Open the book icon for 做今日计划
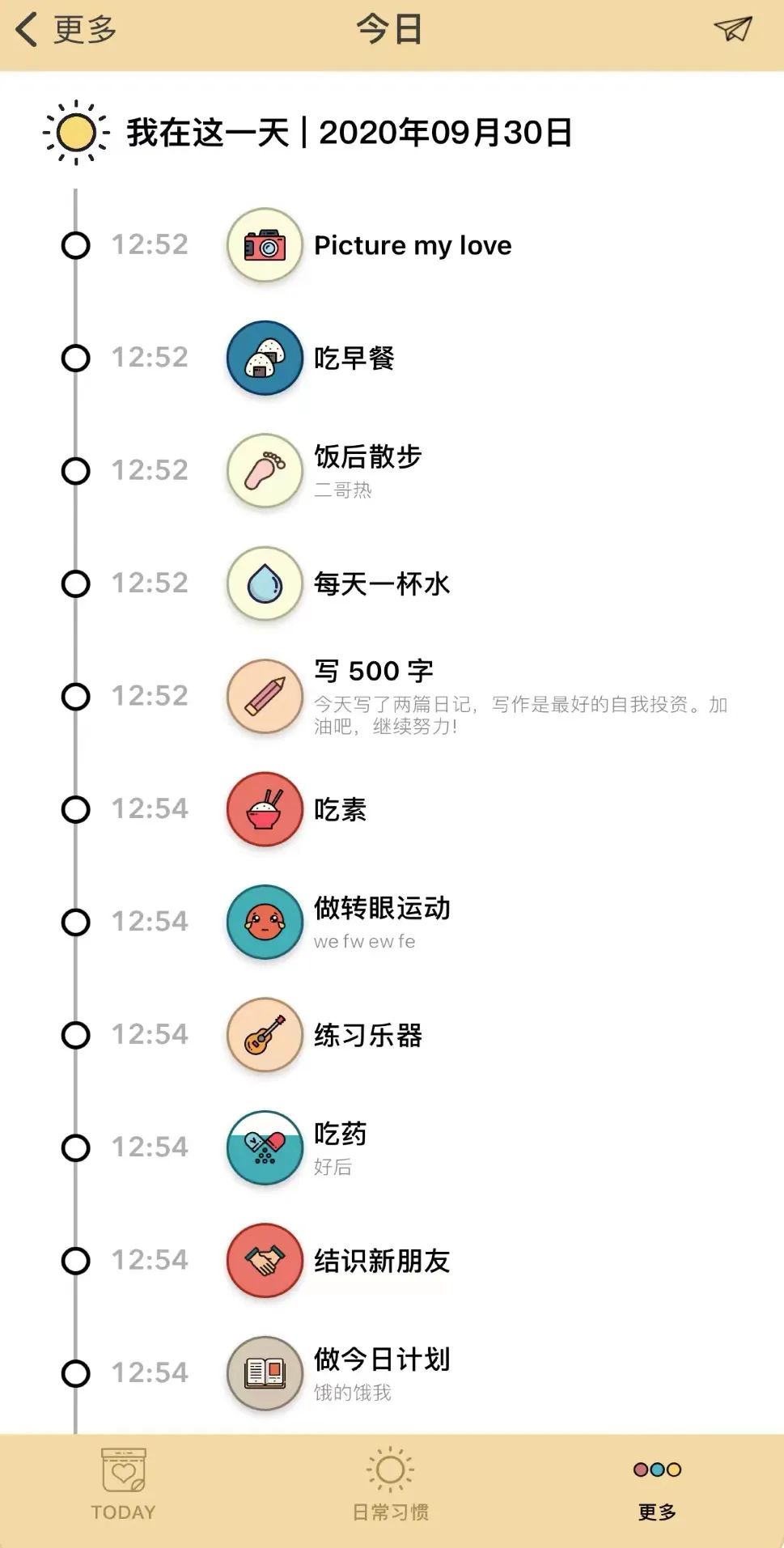784x1548 pixels. 264,1373
